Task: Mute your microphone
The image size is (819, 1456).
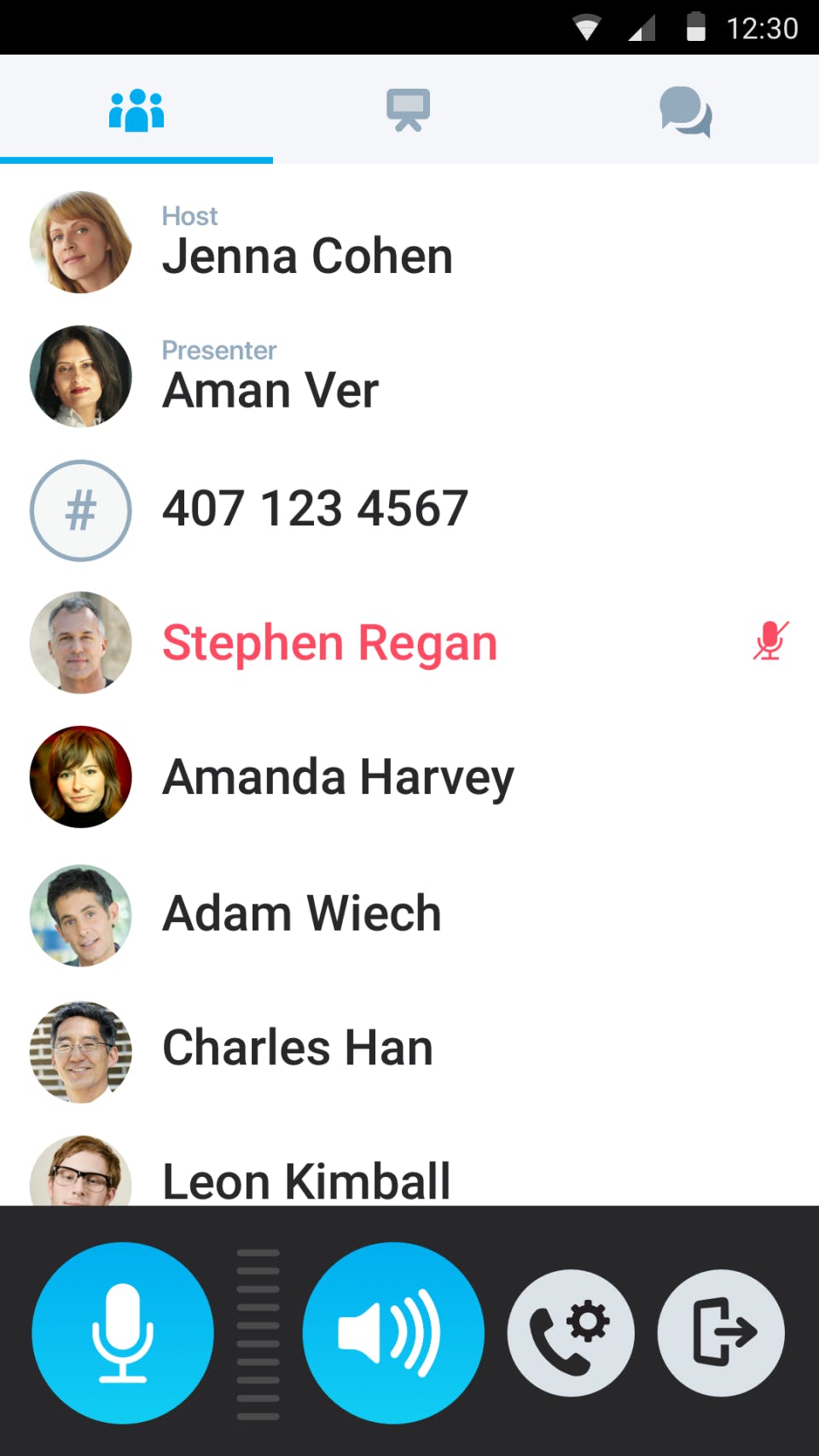Action: [123, 1332]
